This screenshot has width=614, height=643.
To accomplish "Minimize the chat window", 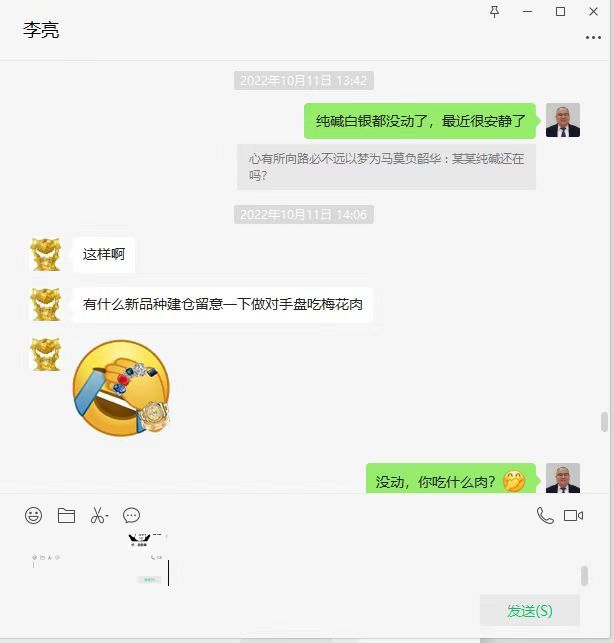I will [527, 11].
